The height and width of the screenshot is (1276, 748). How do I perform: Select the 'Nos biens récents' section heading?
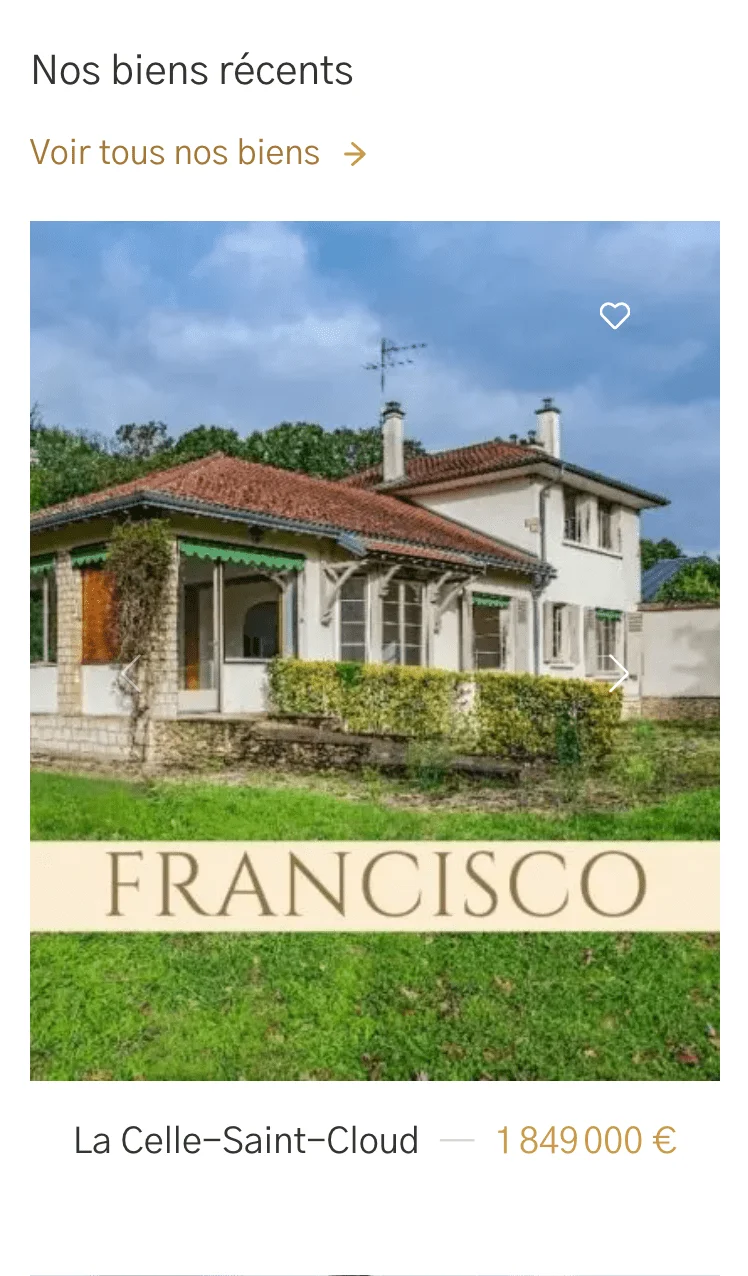pos(193,70)
